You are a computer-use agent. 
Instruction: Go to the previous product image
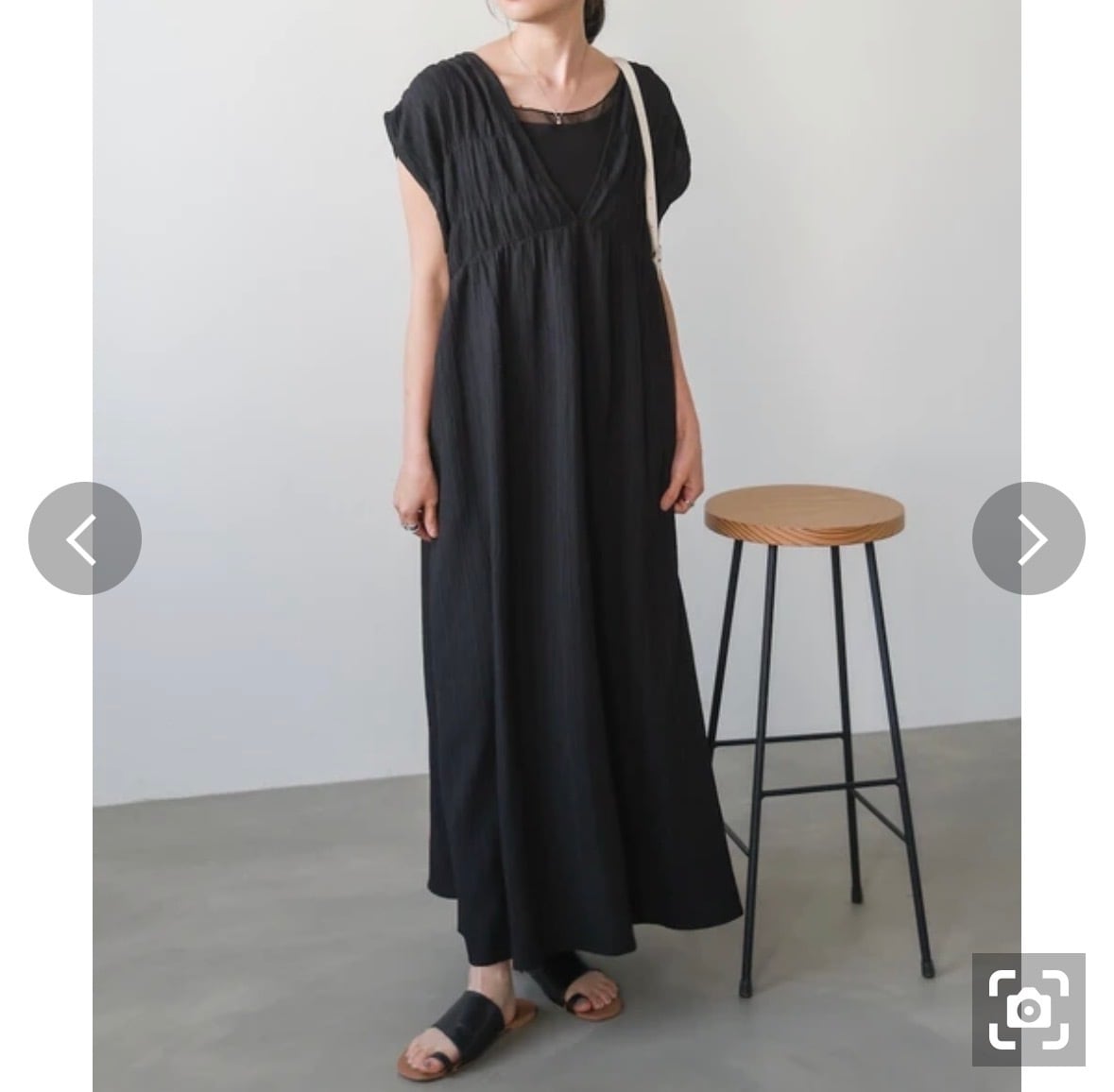tap(85, 538)
